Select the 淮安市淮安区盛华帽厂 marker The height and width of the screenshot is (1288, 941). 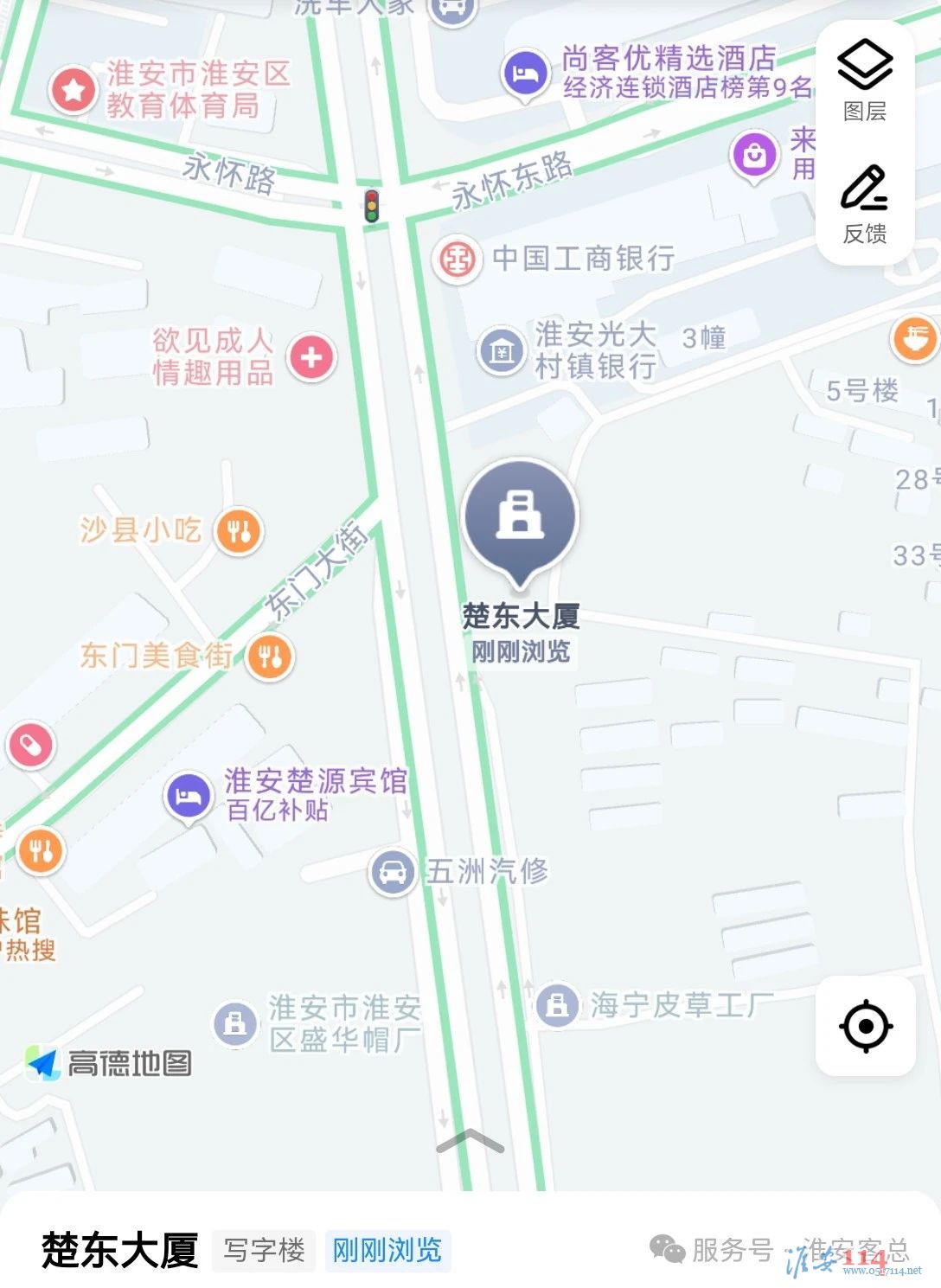pyautogui.click(x=235, y=1024)
